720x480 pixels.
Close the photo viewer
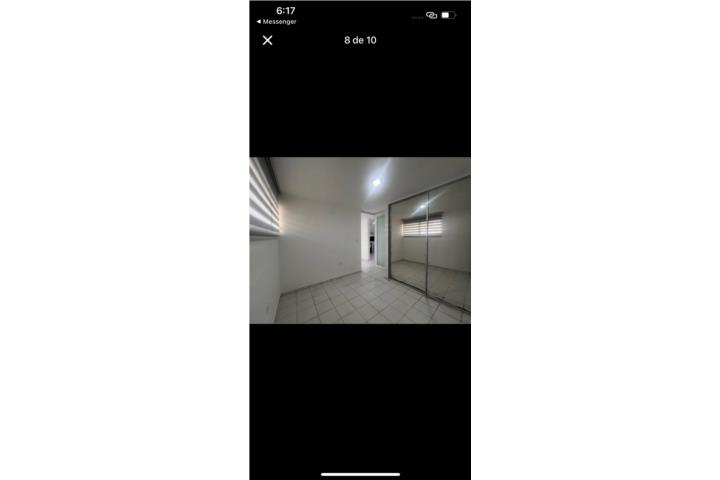(x=267, y=40)
